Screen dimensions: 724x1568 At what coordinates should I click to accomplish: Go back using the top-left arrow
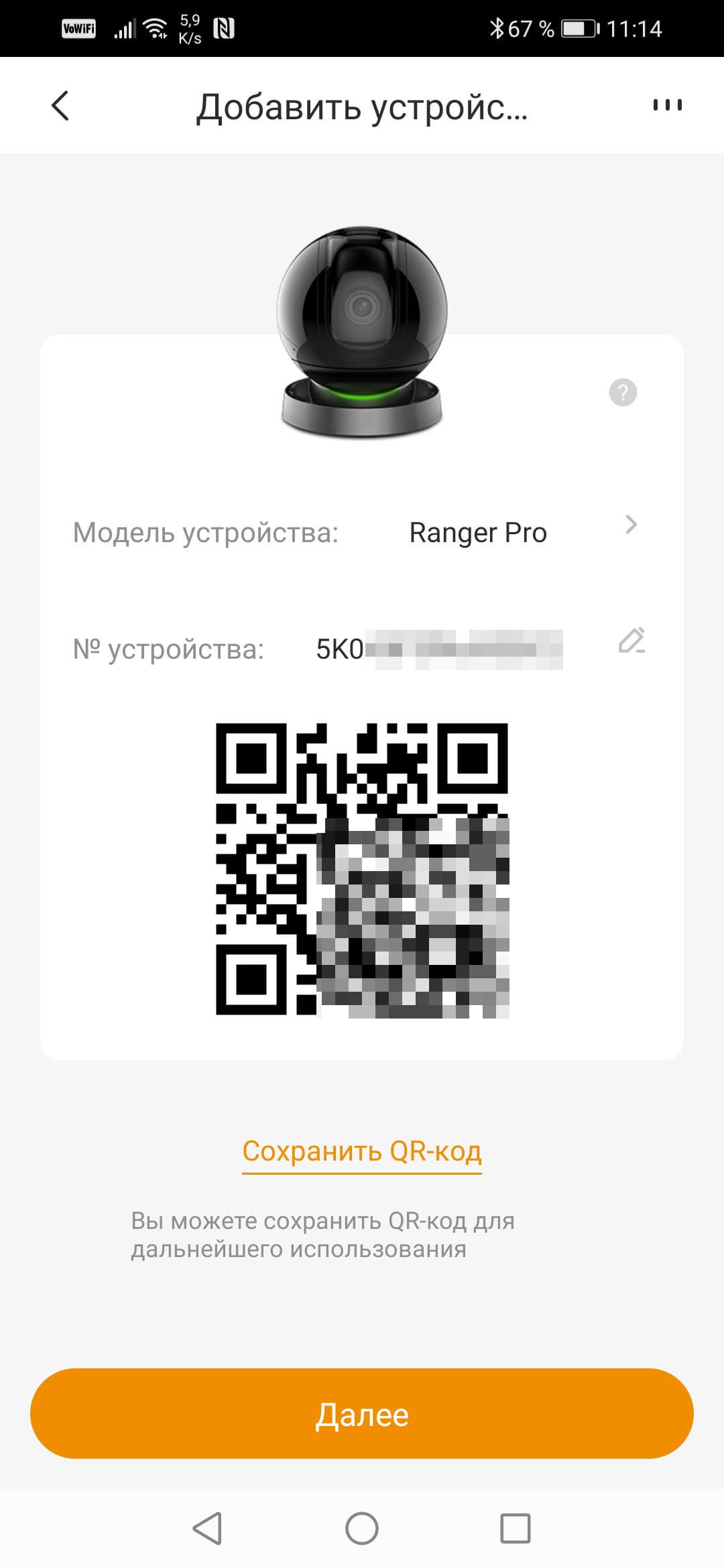click(x=60, y=106)
